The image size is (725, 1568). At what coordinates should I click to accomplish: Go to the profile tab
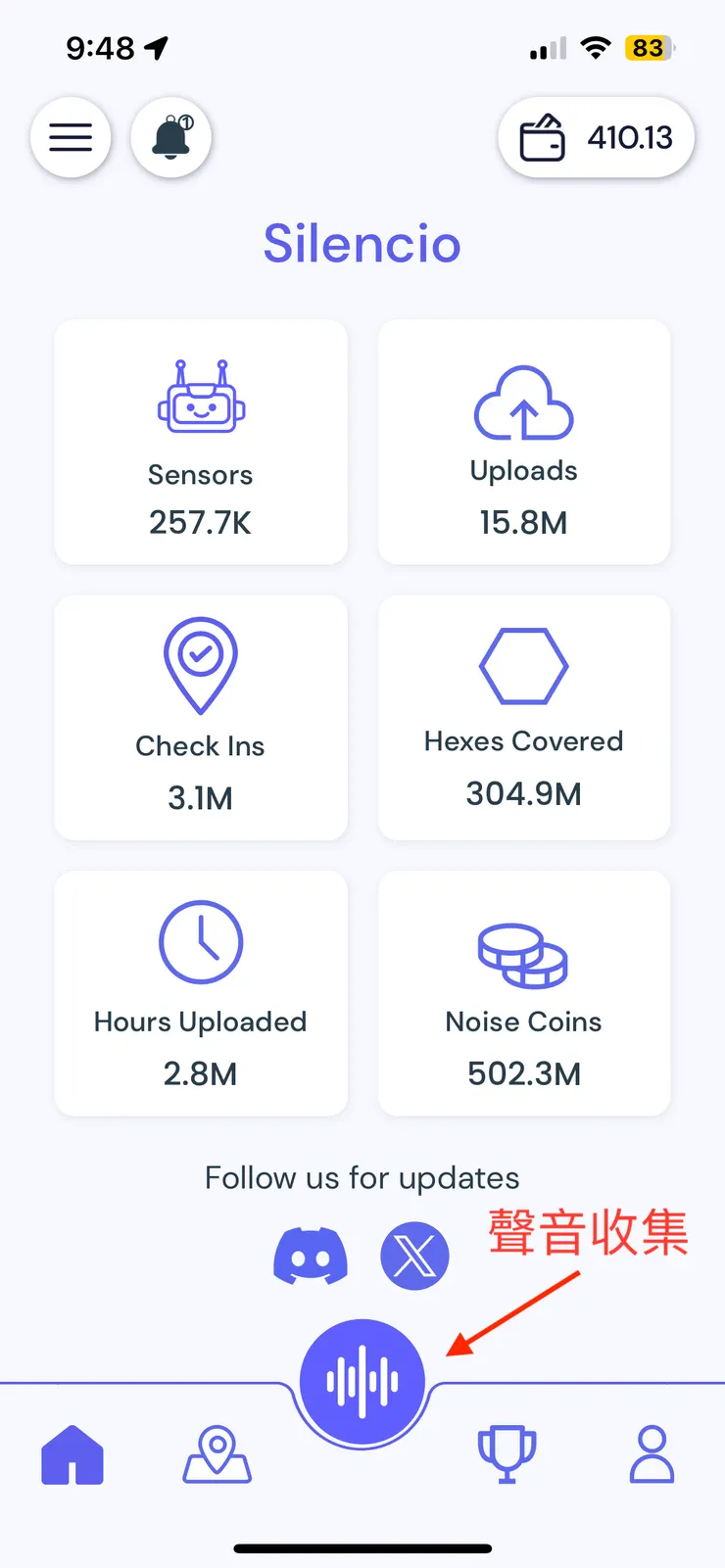[x=652, y=1455]
